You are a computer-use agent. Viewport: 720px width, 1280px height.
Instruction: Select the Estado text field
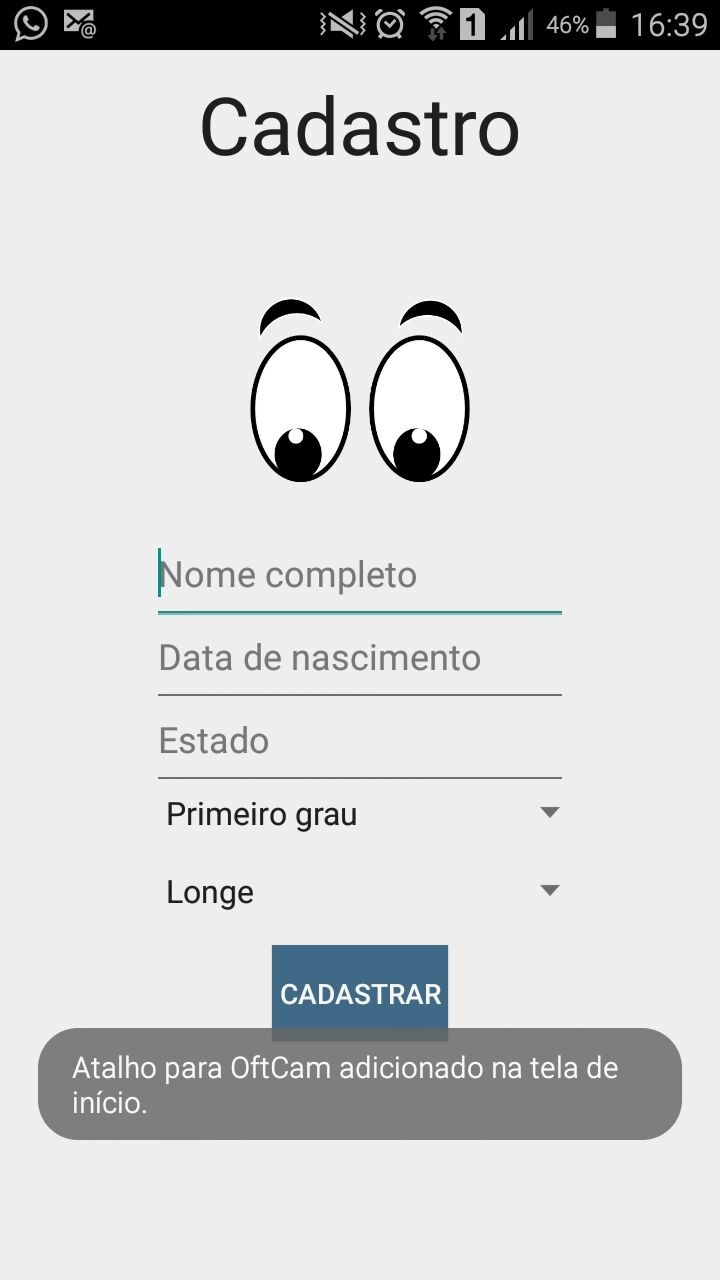pos(359,741)
